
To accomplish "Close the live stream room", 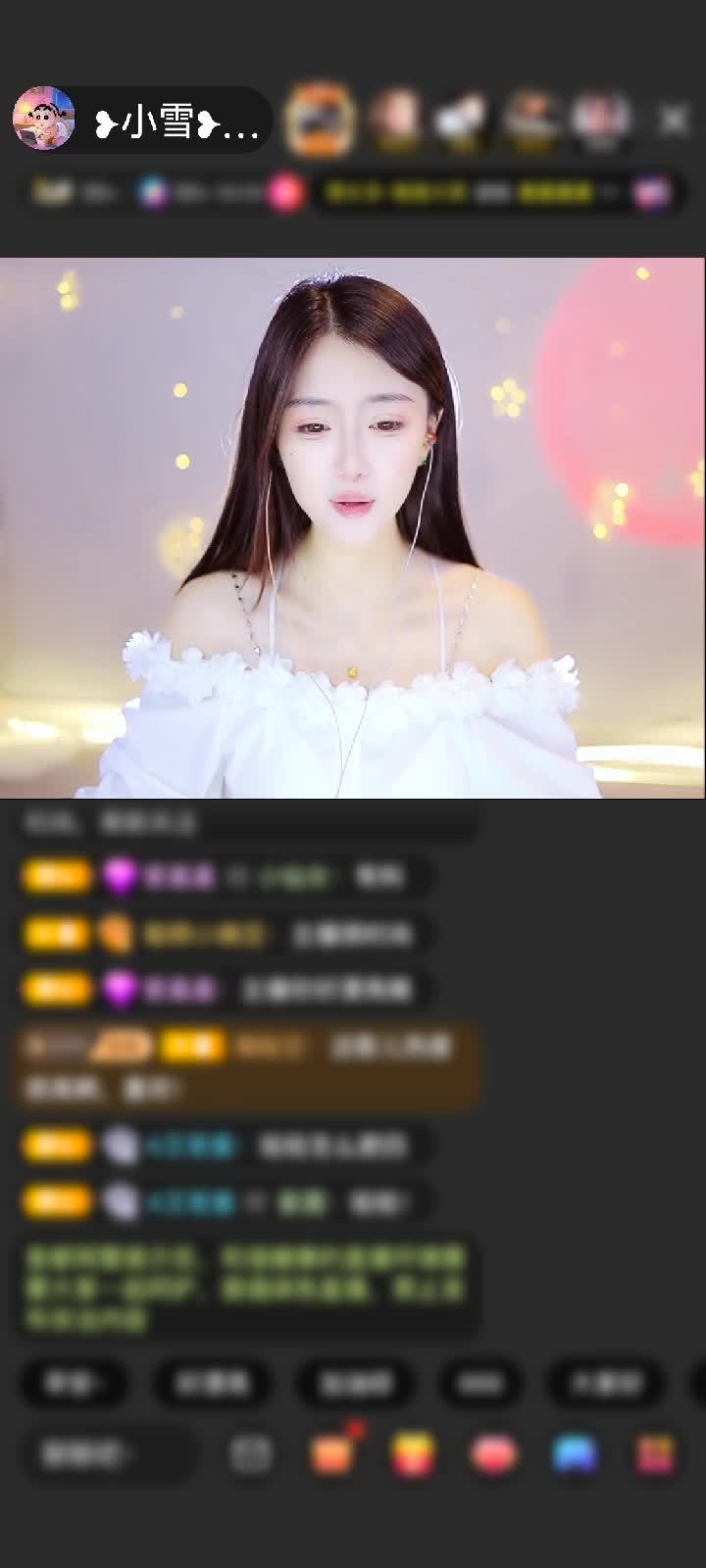I will pyautogui.click(x=674, y=120).
